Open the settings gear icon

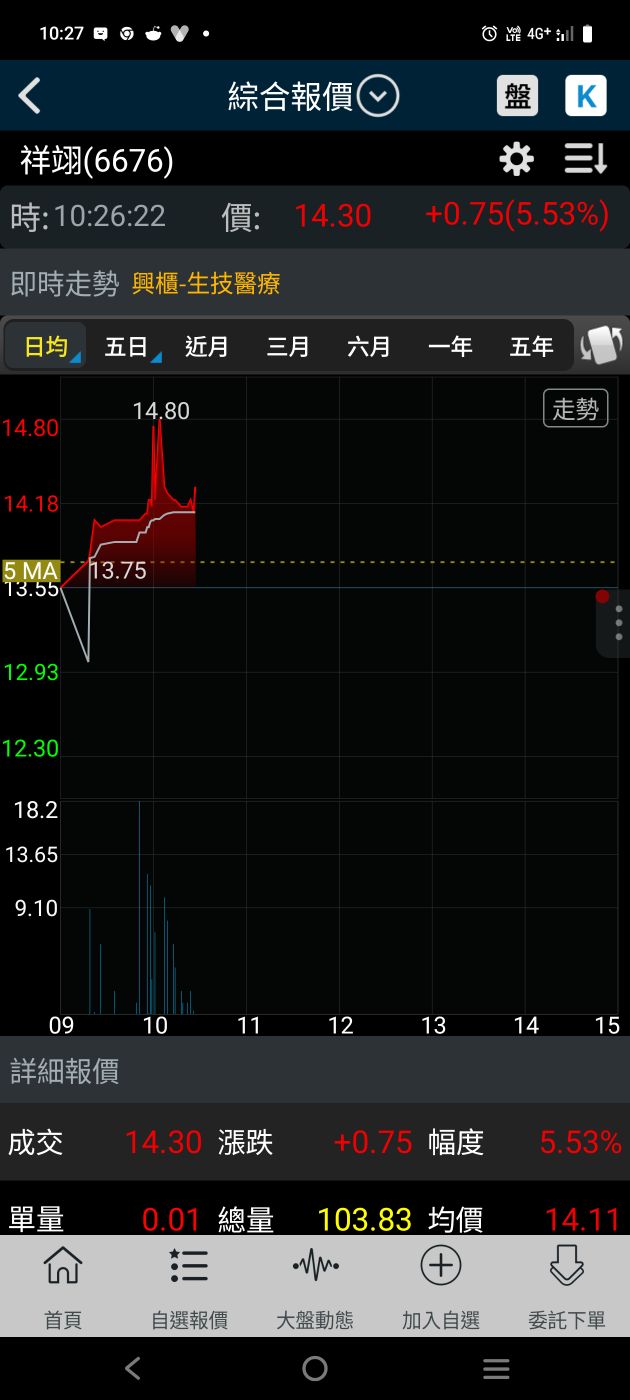[516, 160]
